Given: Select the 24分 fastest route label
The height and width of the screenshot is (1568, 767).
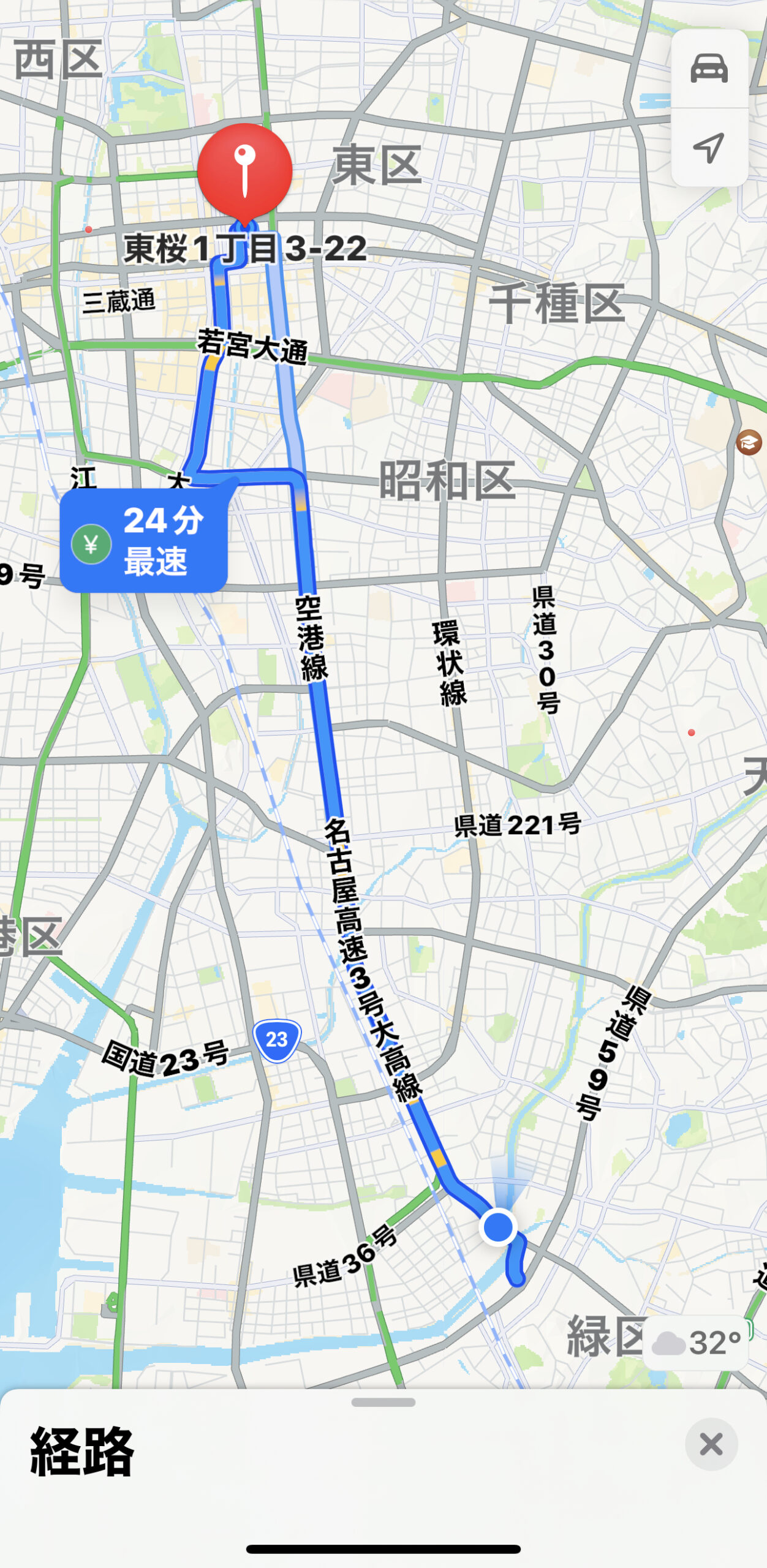Looking at the screenshot, I should (x=144, y=541).
